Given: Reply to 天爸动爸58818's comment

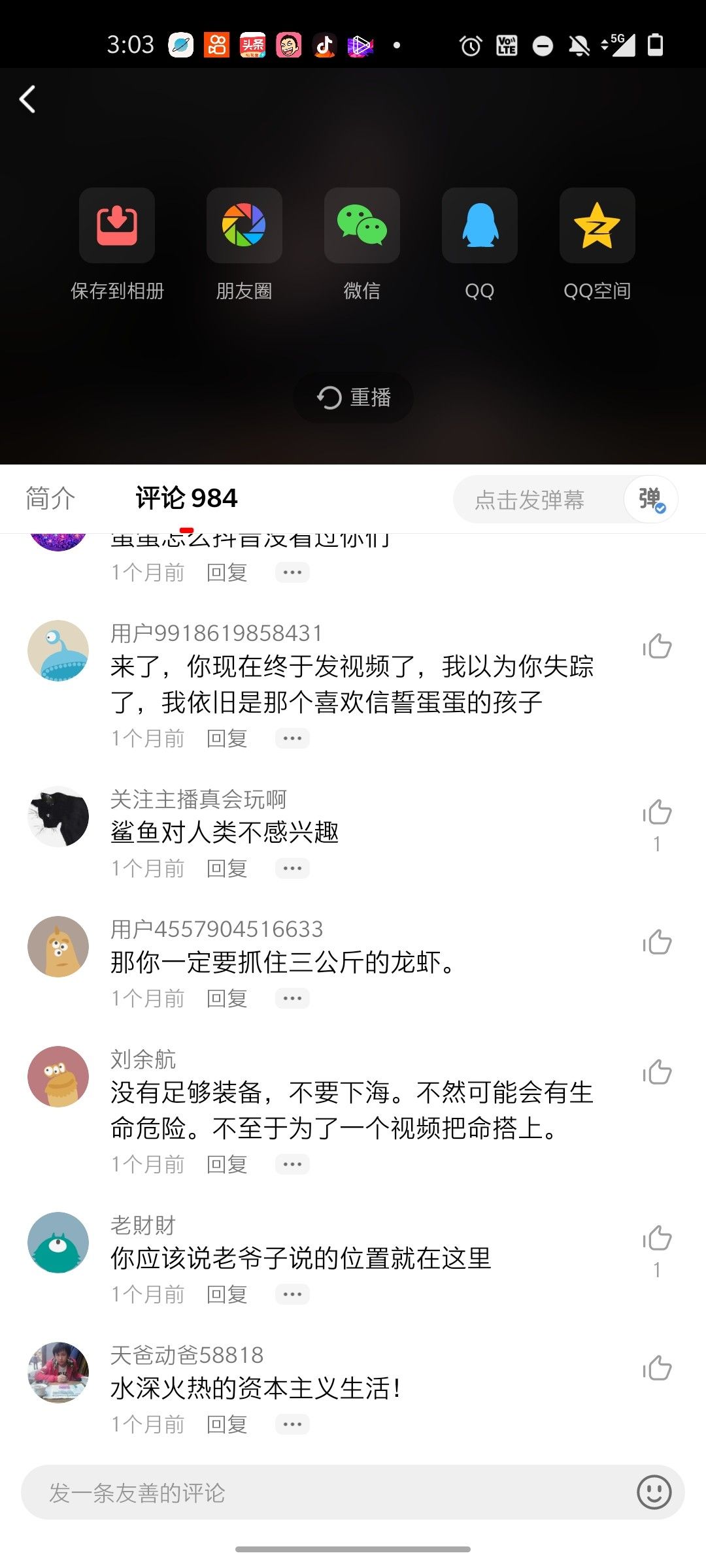Looking at the screenshot, I should click(227, 1424).
